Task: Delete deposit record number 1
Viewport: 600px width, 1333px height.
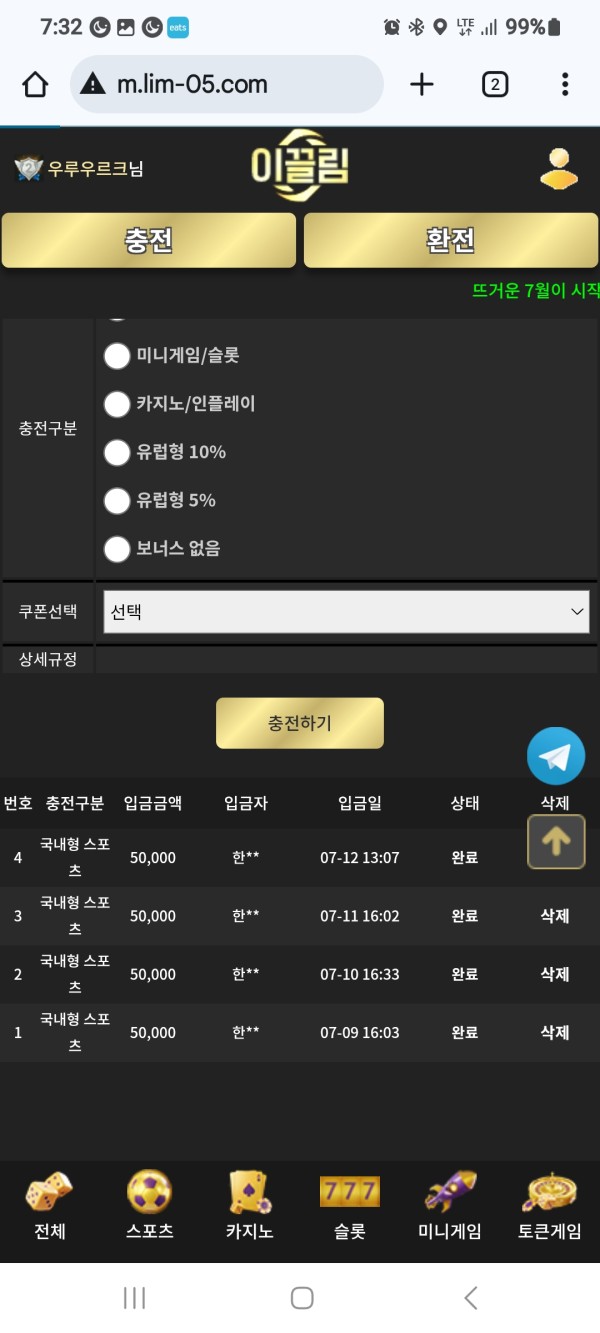Action: pyautogui.click(x=555, y=1032)
